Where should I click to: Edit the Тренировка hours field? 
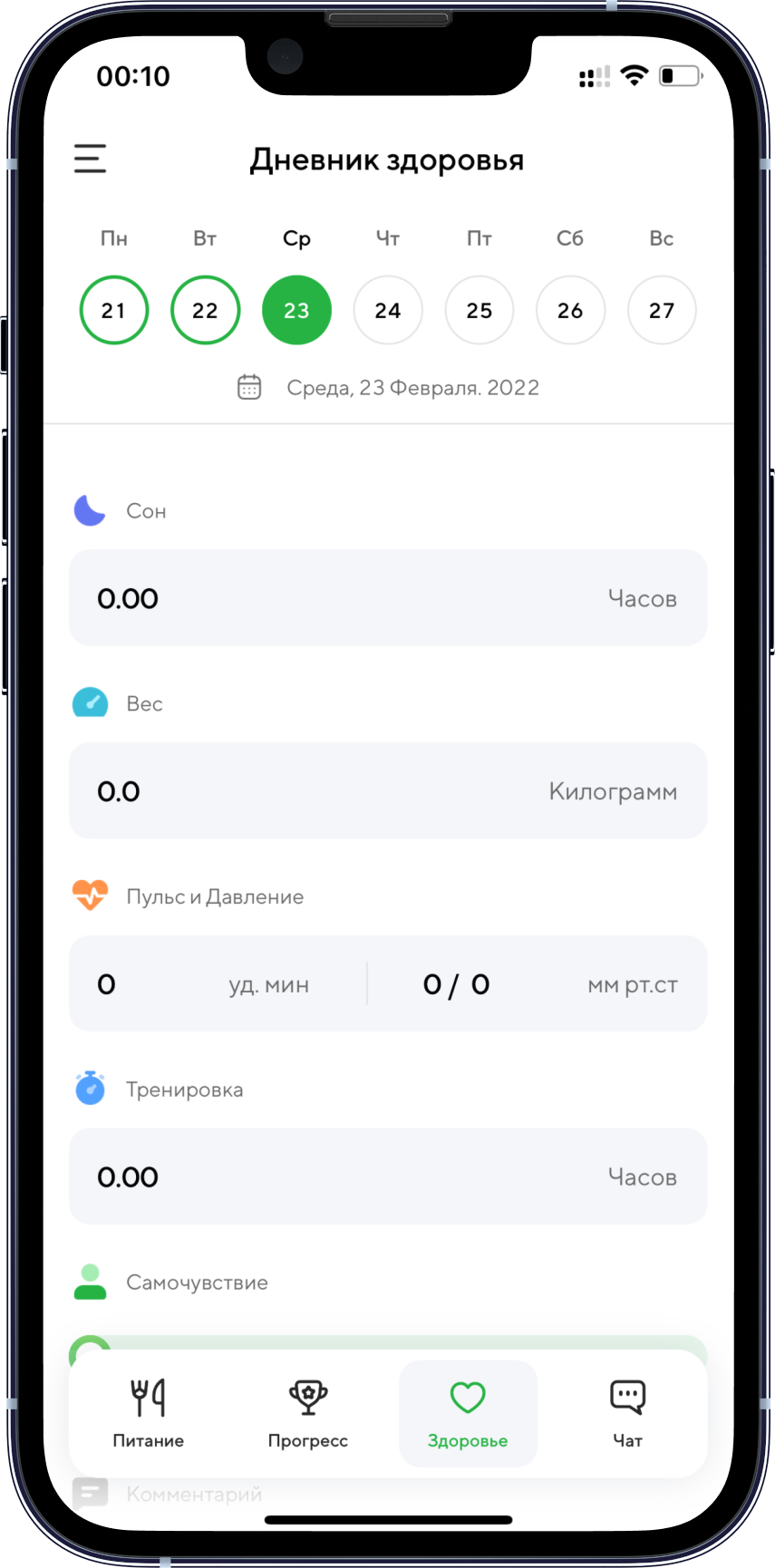point(388,1176)
